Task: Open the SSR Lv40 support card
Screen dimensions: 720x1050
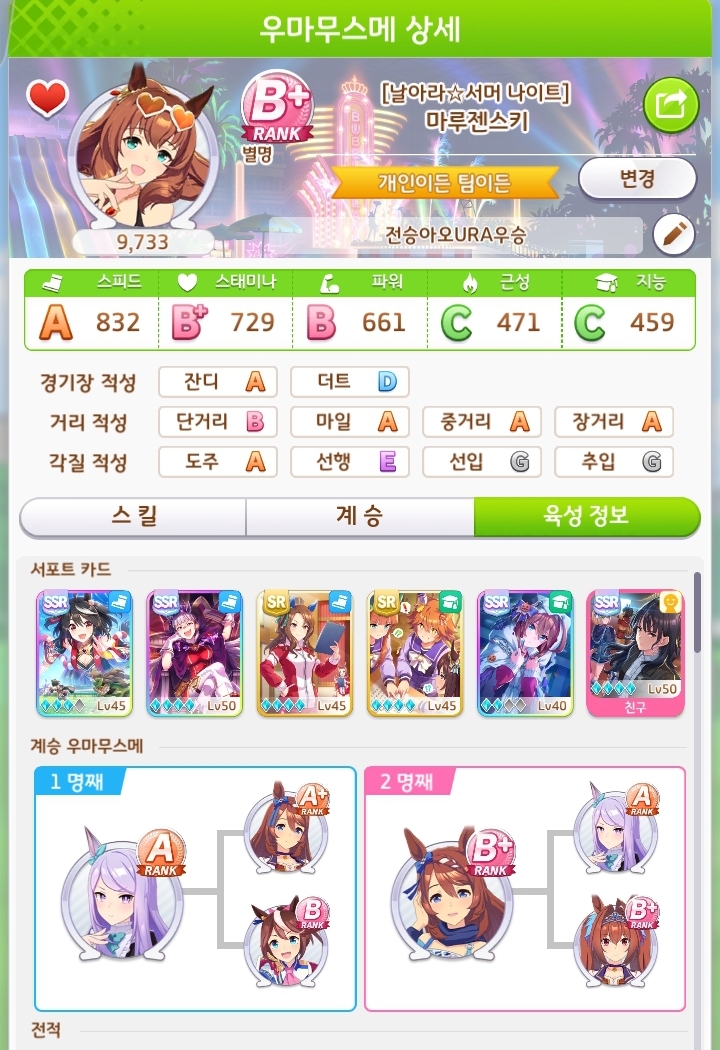Action: (x=525, y=652)
